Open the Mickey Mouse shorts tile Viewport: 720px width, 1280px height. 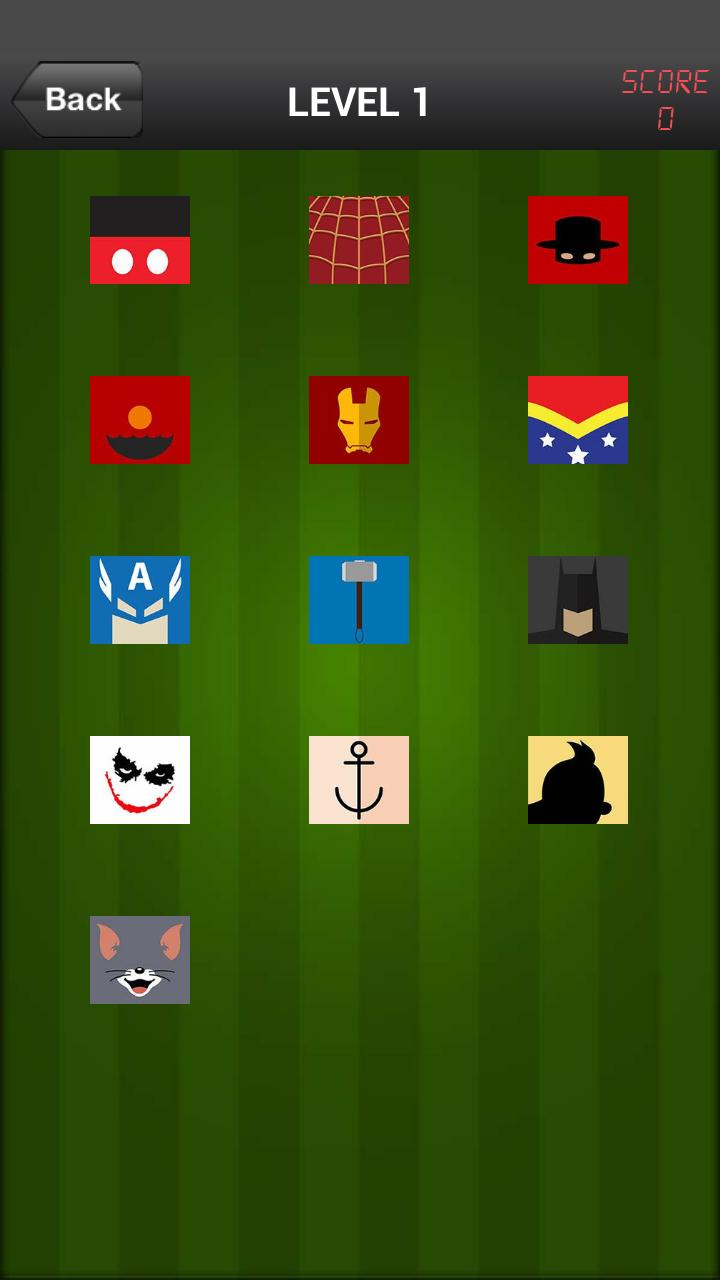[140, 240]
